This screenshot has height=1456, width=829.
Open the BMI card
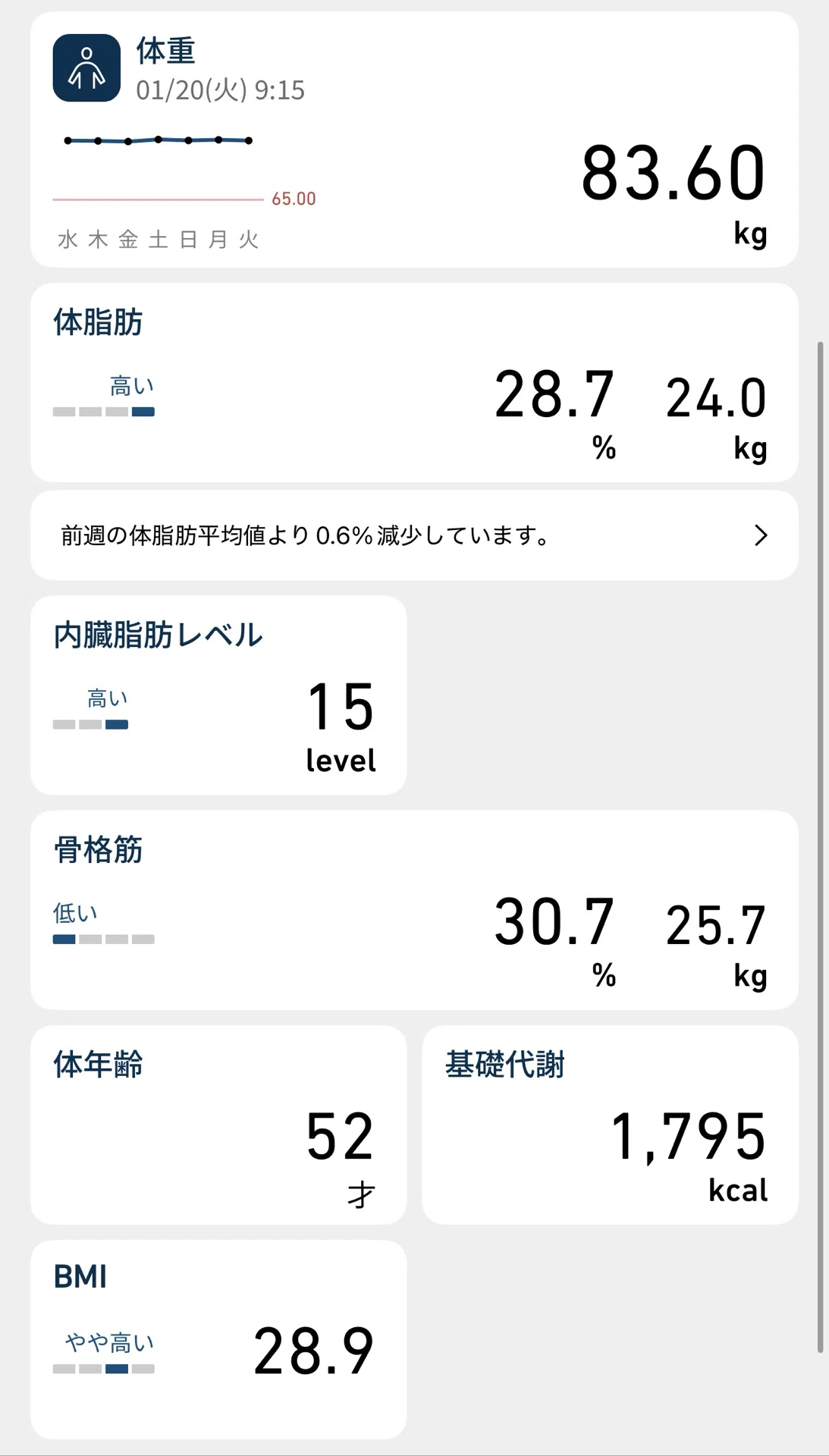point(218,1339)
